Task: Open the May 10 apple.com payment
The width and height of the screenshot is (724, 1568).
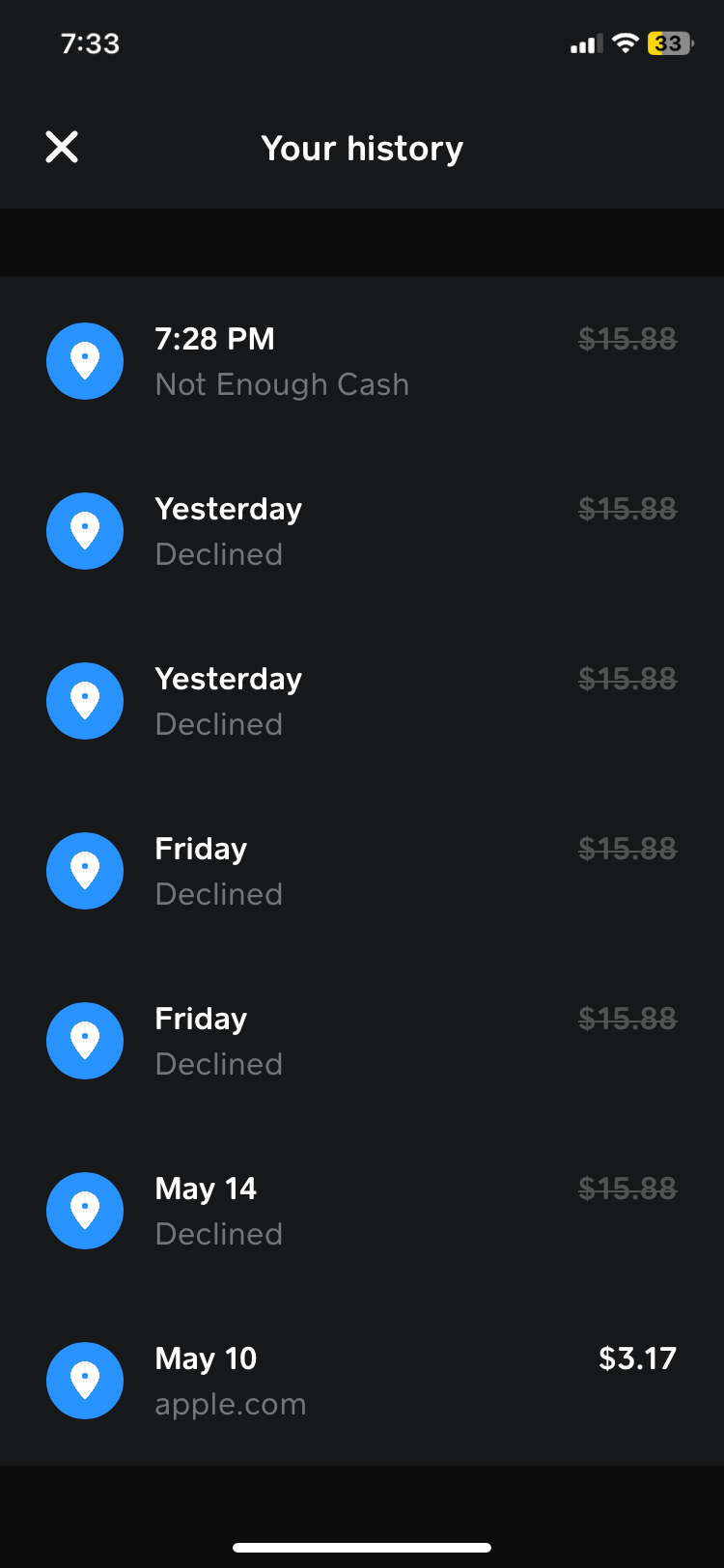Action: pos(361,1381)
